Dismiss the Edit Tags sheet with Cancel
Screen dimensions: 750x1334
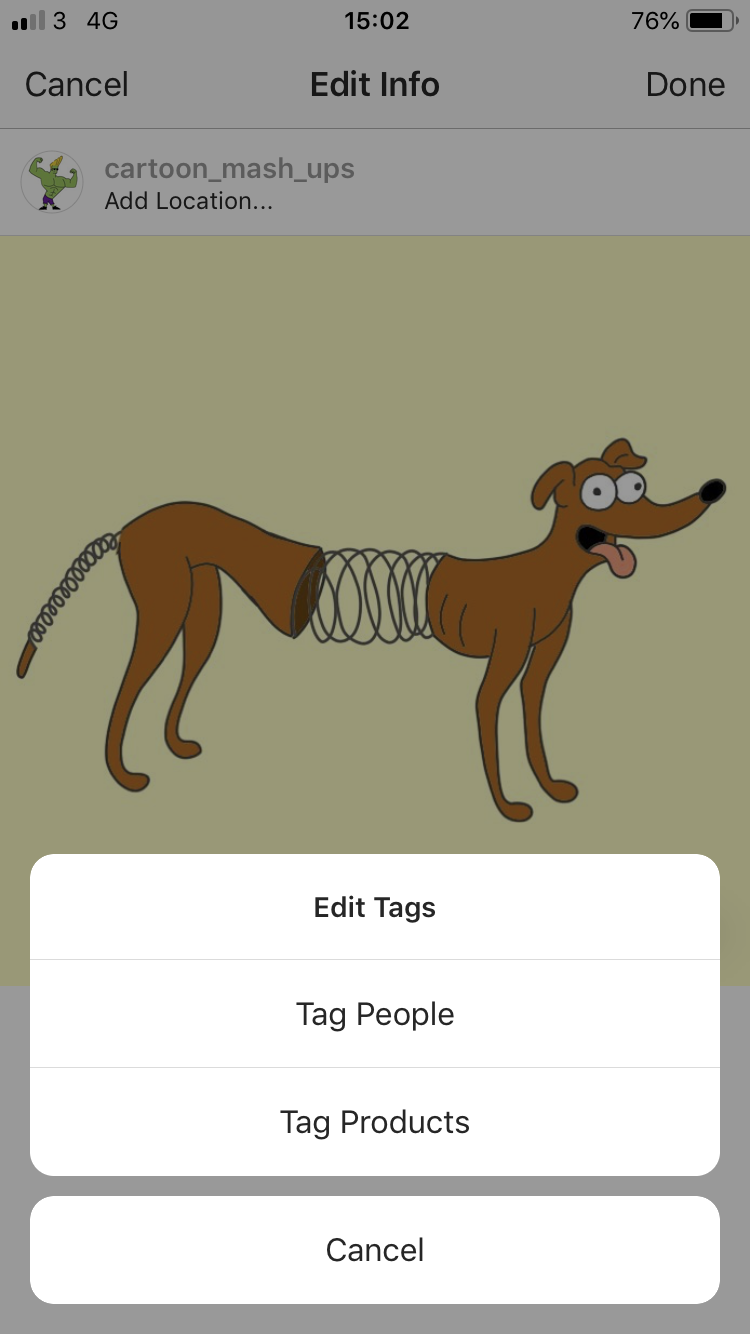[375, 1250]
